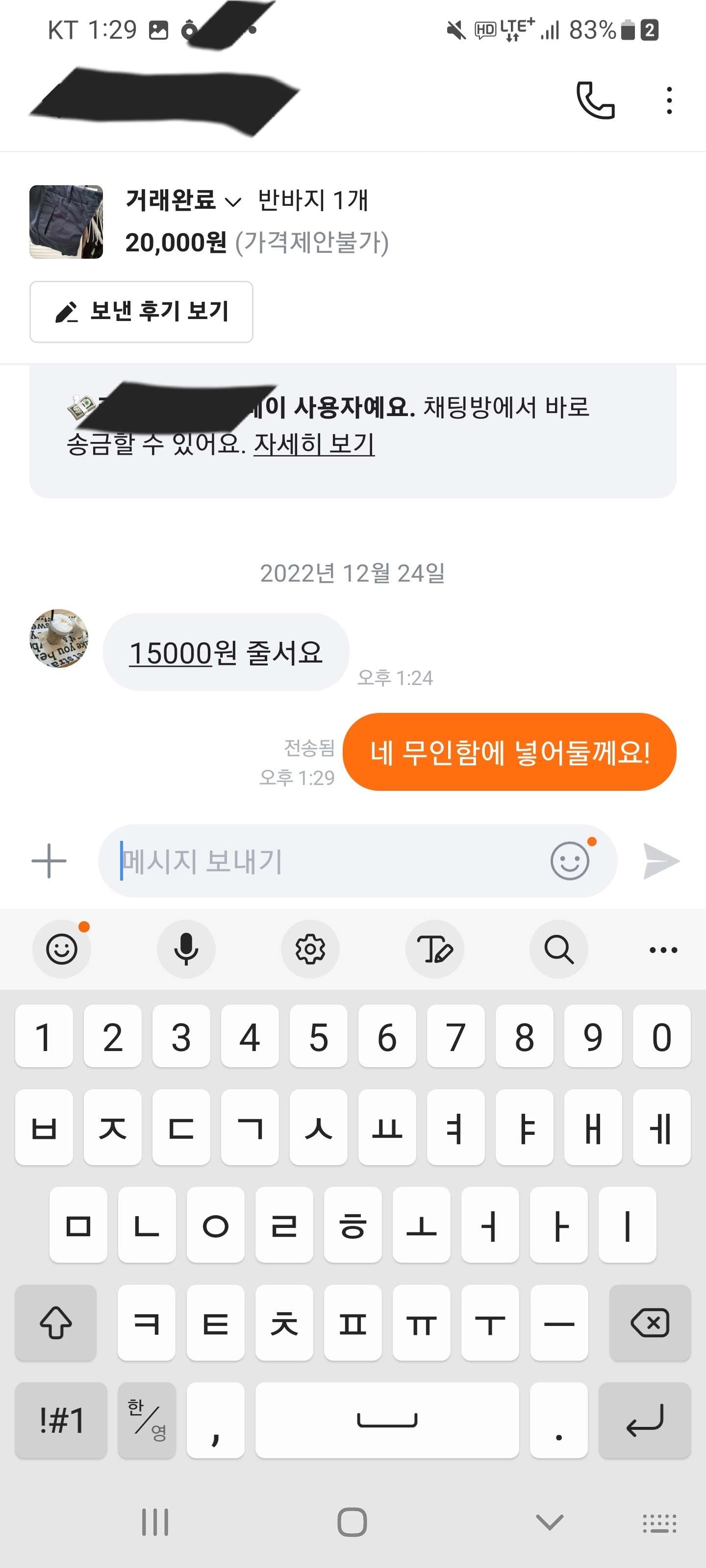Send the message with the arrow icon
Viewport: 706px width, 1568px height.
click(x=661, y=861)
